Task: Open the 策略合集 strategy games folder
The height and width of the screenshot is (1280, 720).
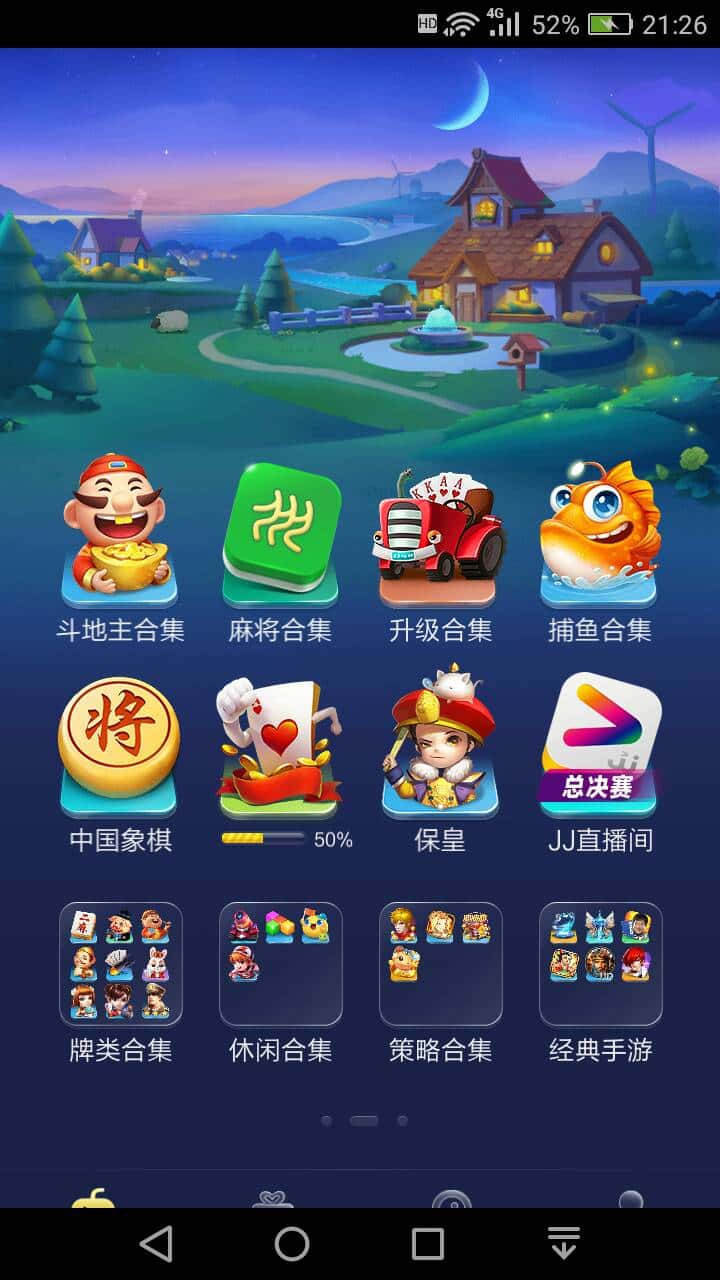Action: pos(440,963)
